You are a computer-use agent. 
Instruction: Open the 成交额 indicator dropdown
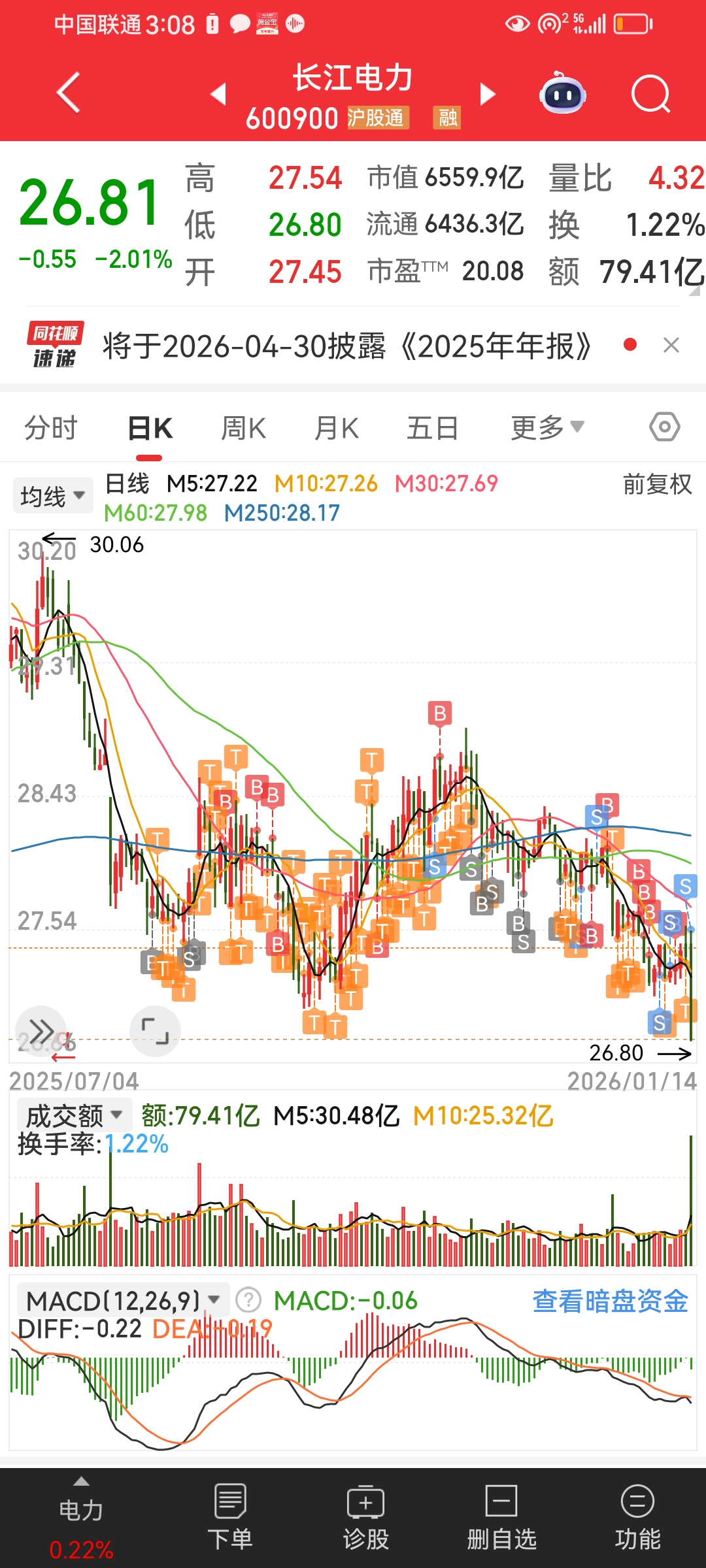[73, 1116]
